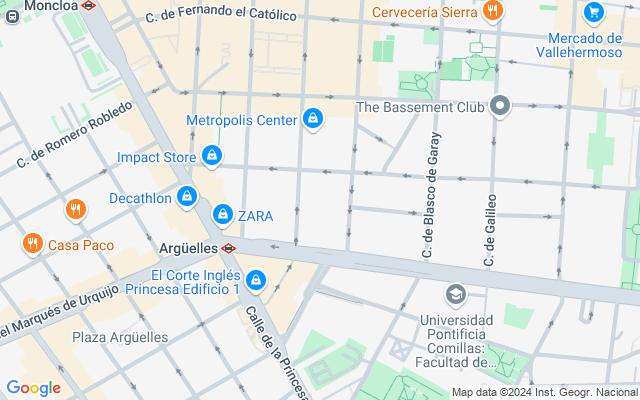Image resolution: width=640 pixels, height=400 pixels.
Task: Open the Google logo link
Action: (34, 388)
